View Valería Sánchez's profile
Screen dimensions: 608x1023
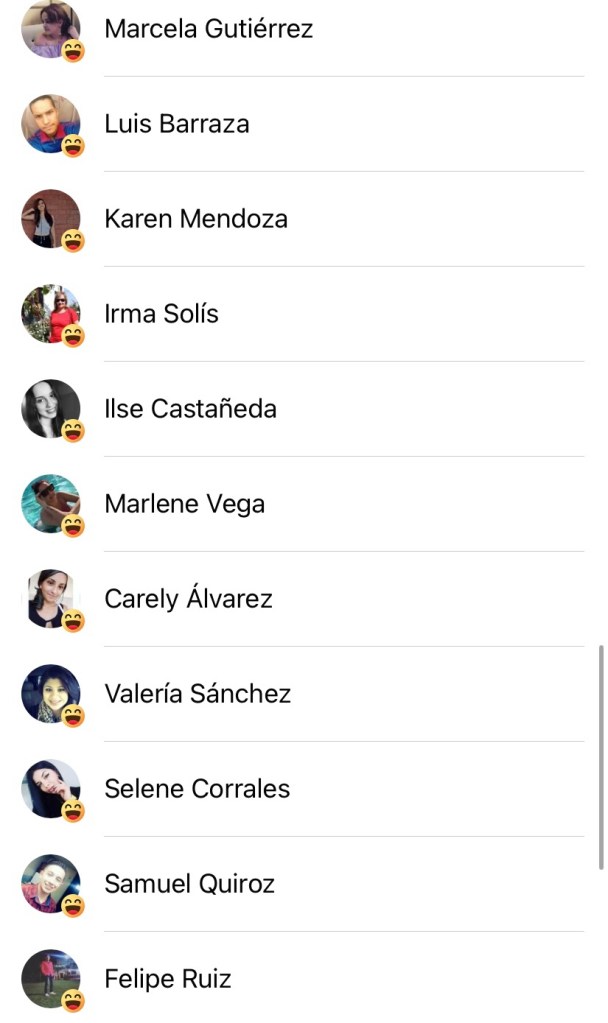(x=197, y=694)
